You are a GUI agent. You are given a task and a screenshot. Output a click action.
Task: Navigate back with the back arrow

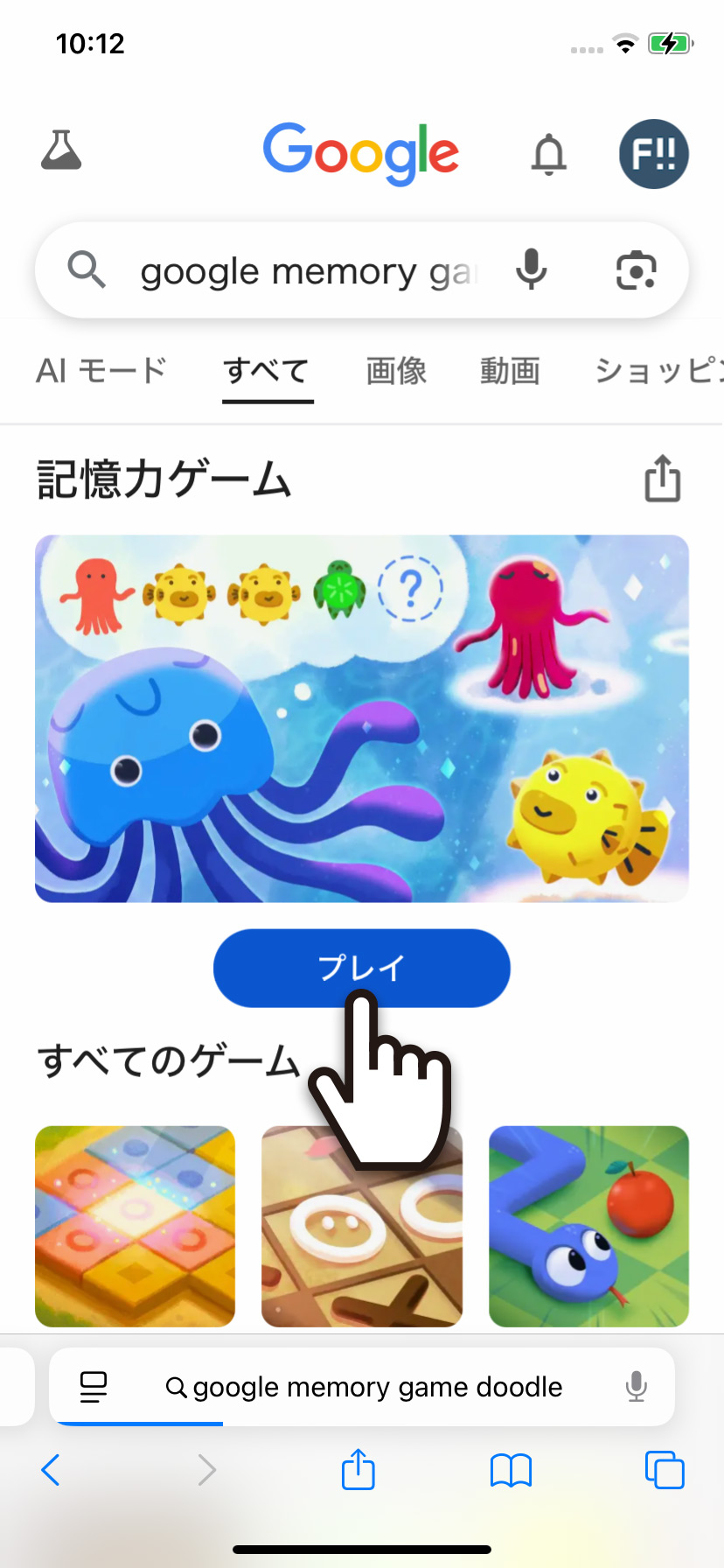click(50, 1470)
